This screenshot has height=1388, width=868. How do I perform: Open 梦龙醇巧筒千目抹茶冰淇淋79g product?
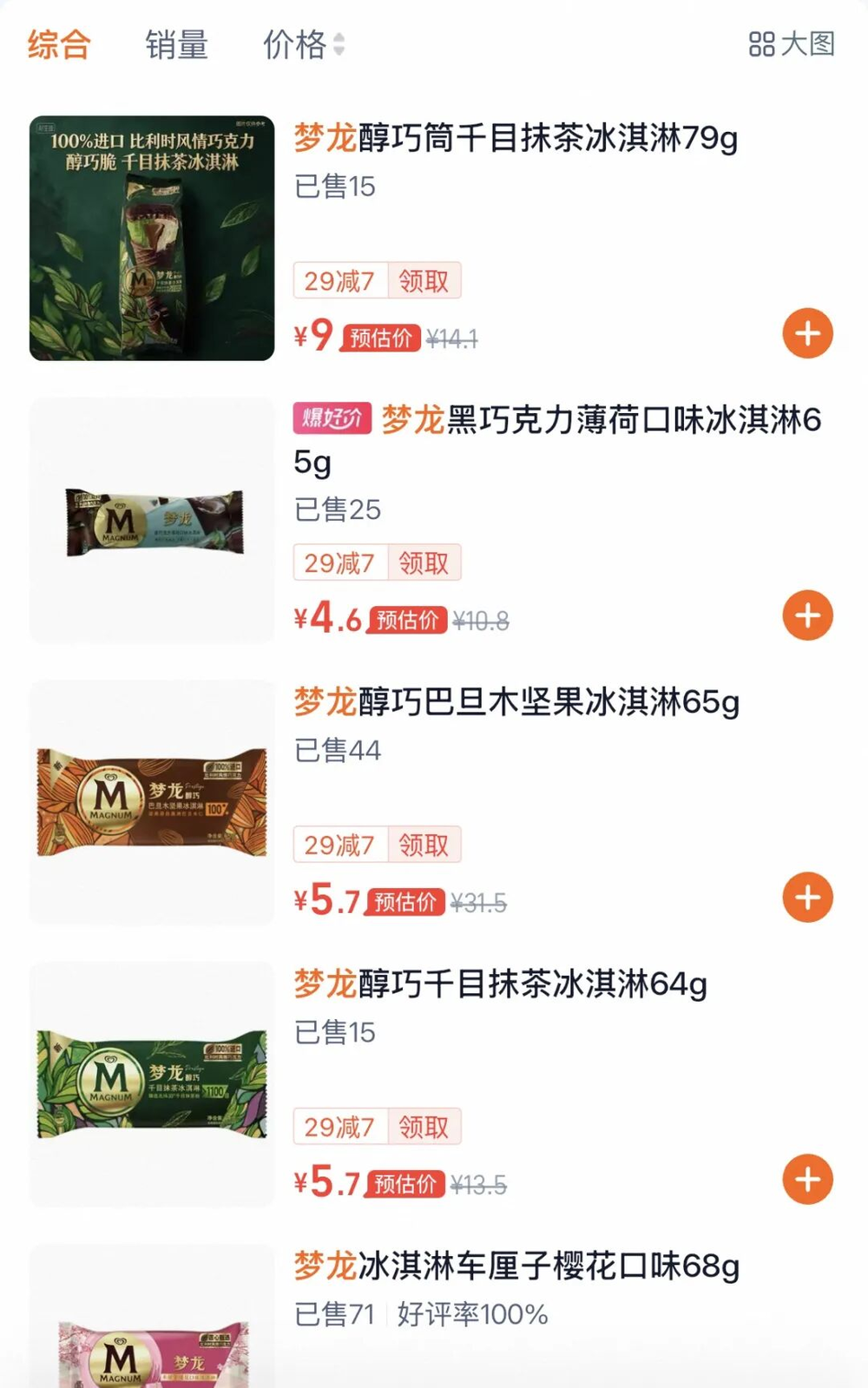point(516,138)
